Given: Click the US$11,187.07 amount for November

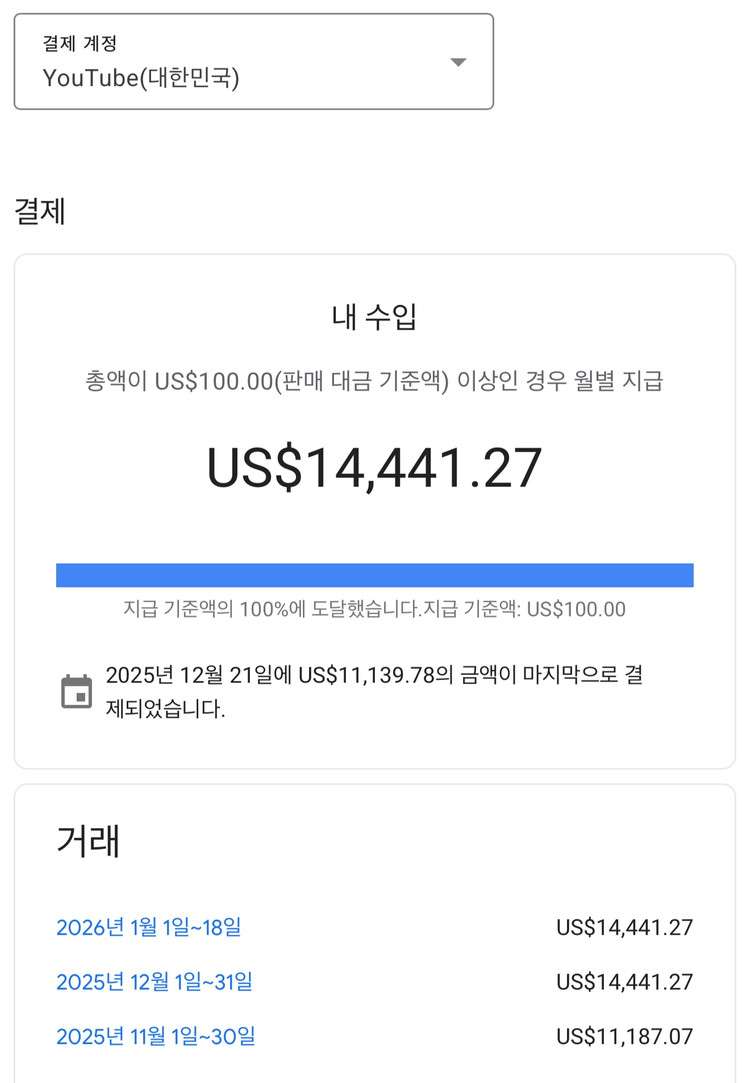Looking at the screenshot, I should [630, 1037].
